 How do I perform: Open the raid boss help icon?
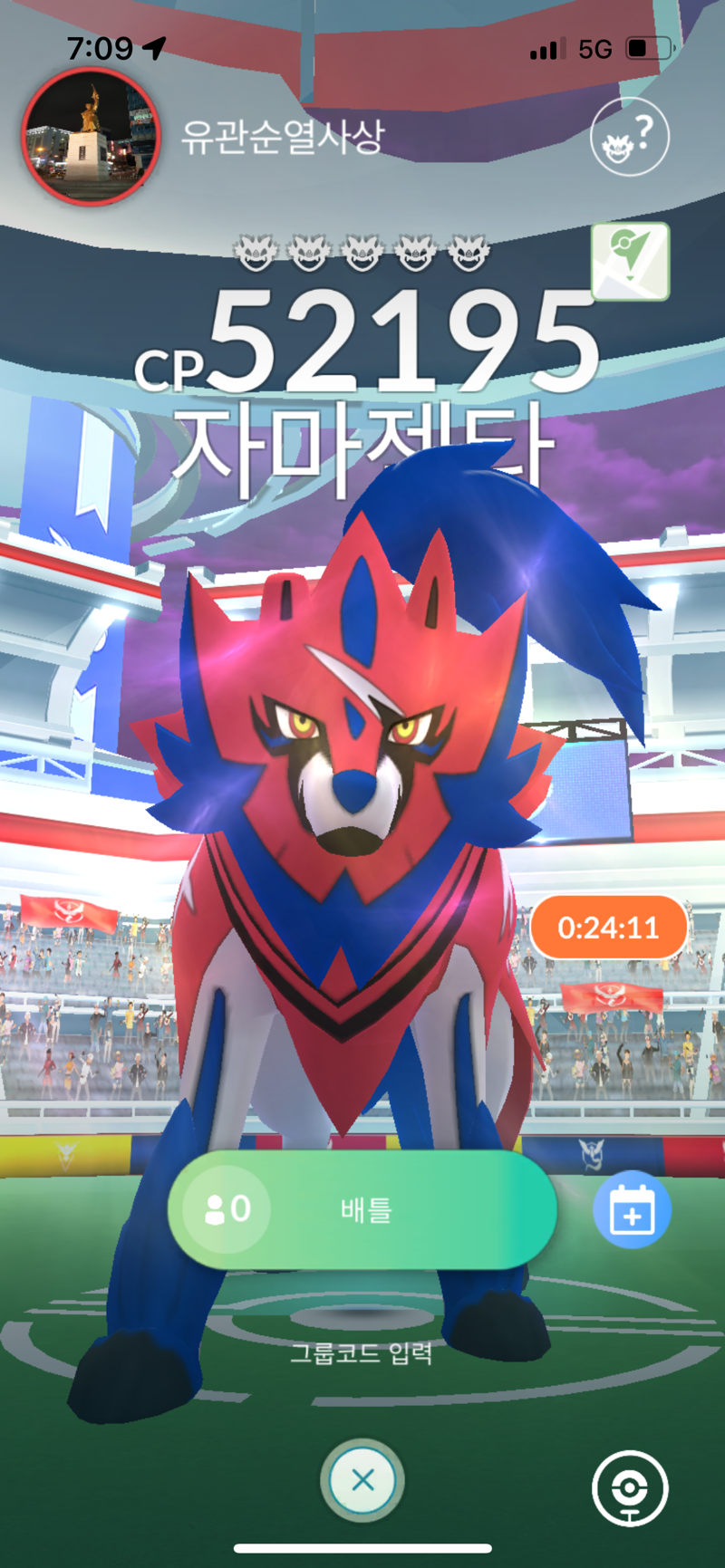629,138
